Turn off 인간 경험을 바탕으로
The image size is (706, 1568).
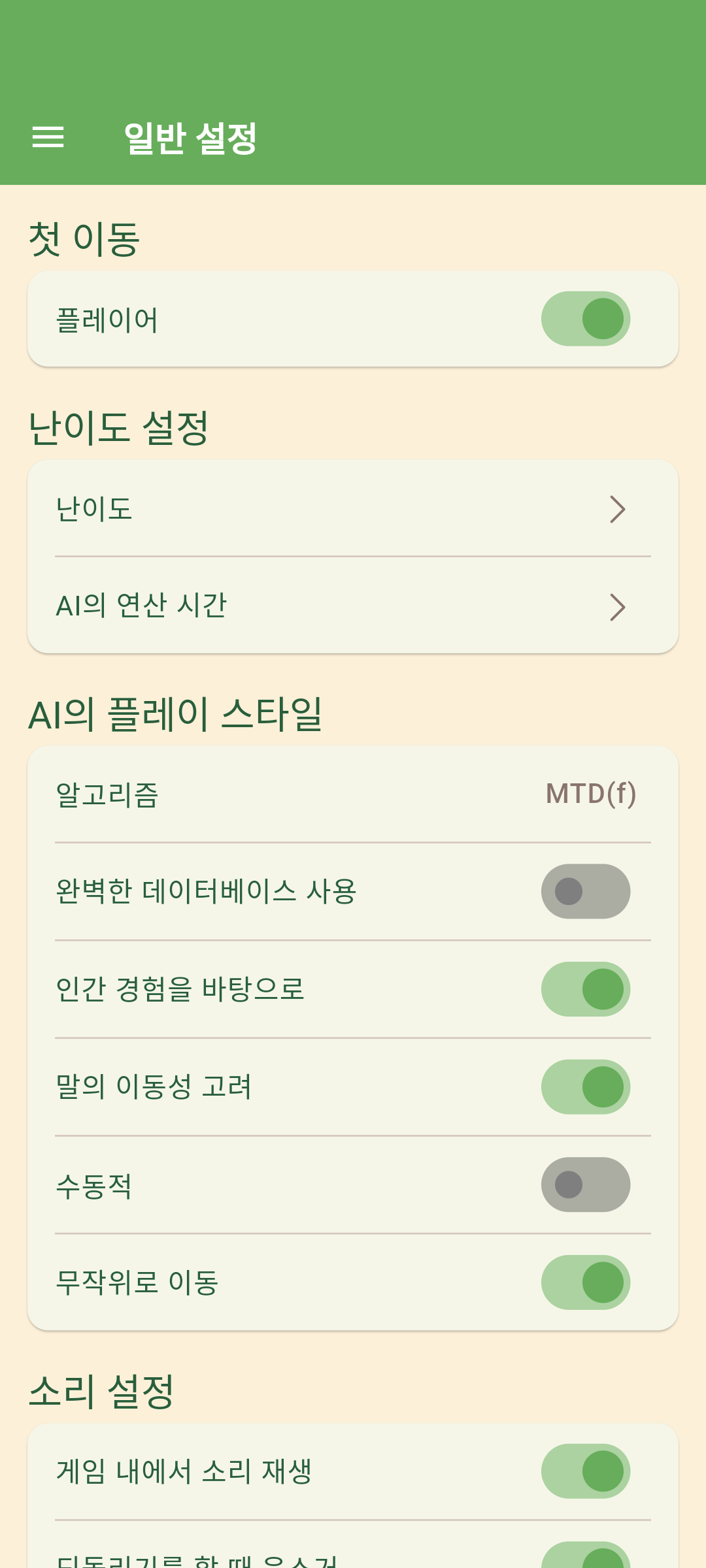coord(585,989)
